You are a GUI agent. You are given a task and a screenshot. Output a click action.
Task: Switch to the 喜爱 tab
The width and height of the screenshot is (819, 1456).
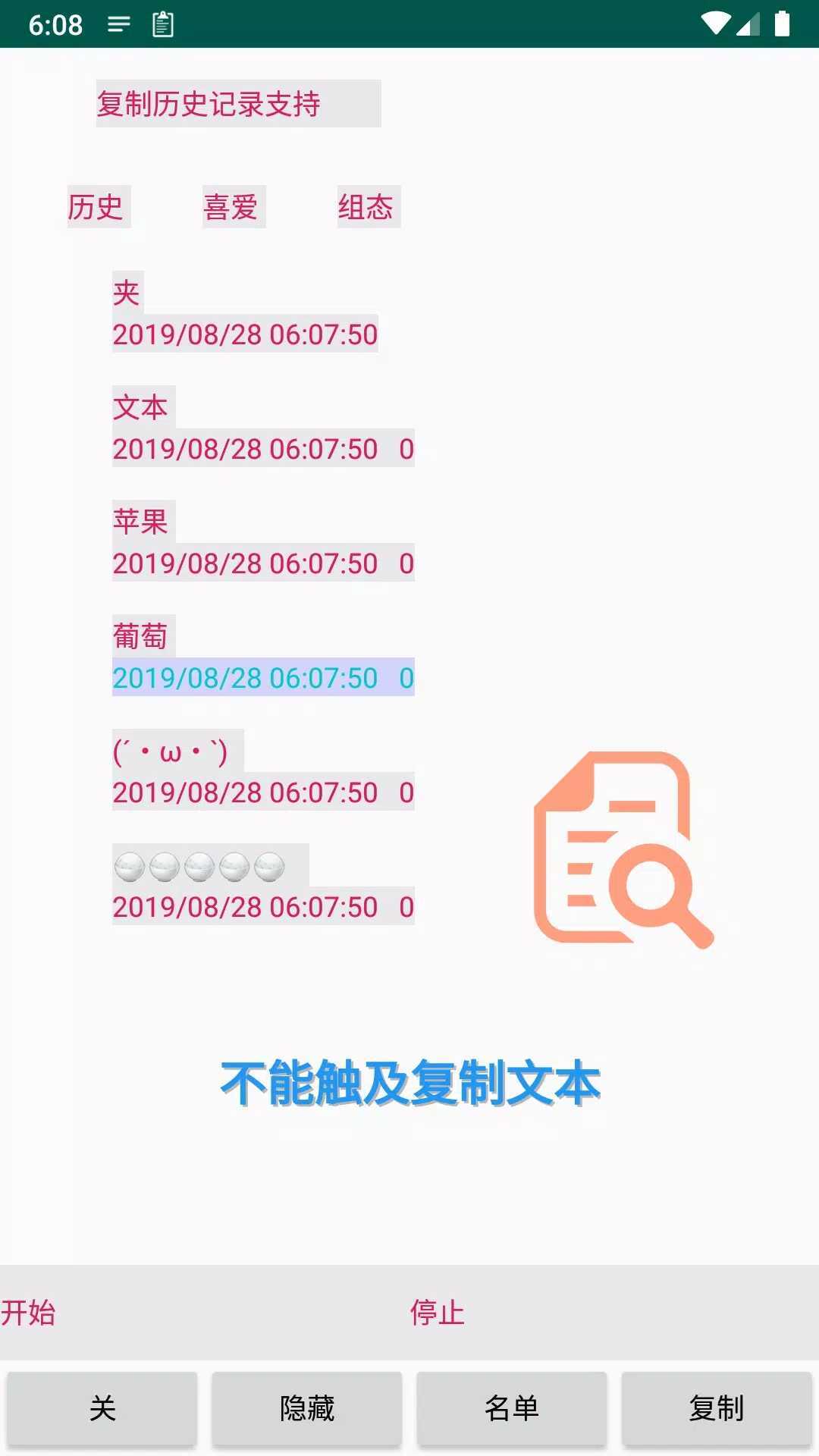coord(231,206)
